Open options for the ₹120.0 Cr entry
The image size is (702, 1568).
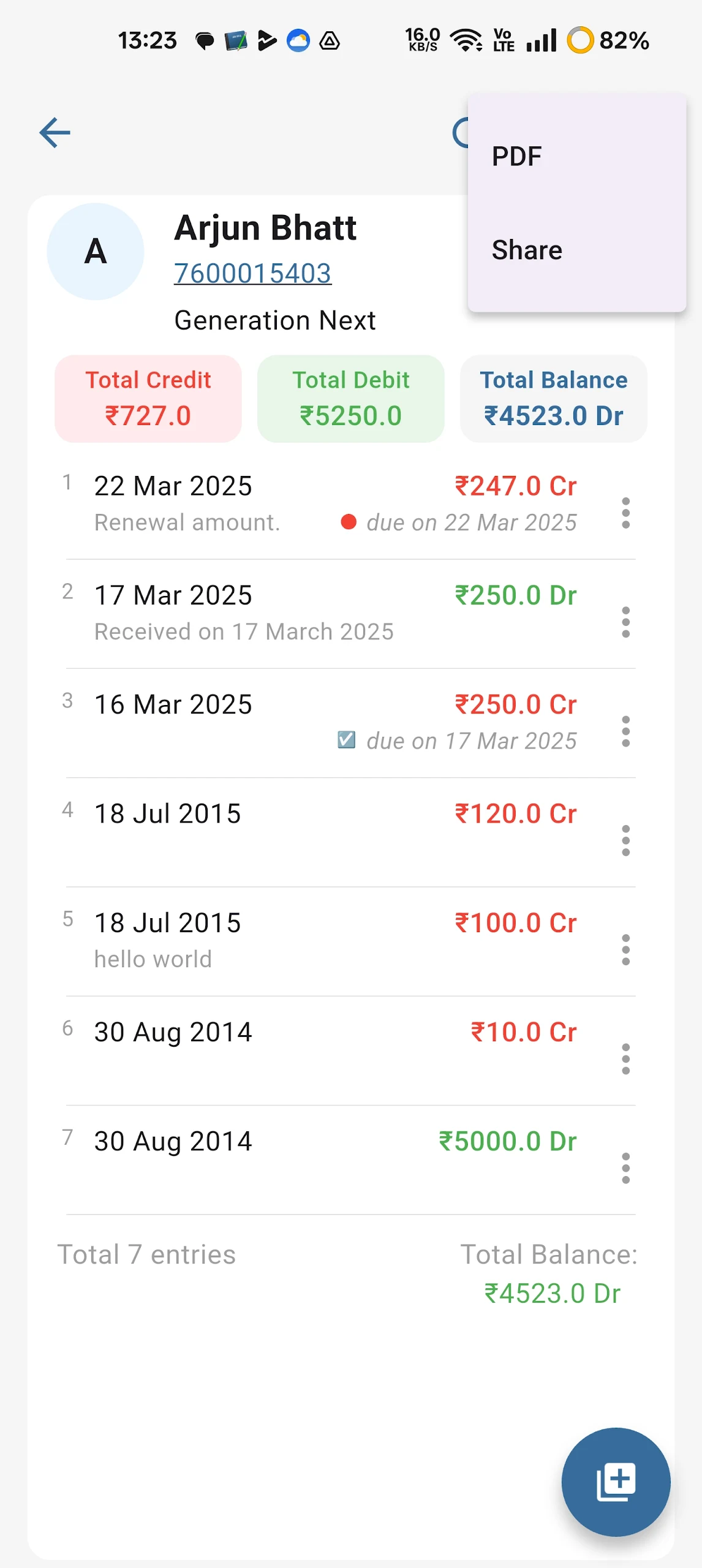pyautogui.click(x=625, y=840)
